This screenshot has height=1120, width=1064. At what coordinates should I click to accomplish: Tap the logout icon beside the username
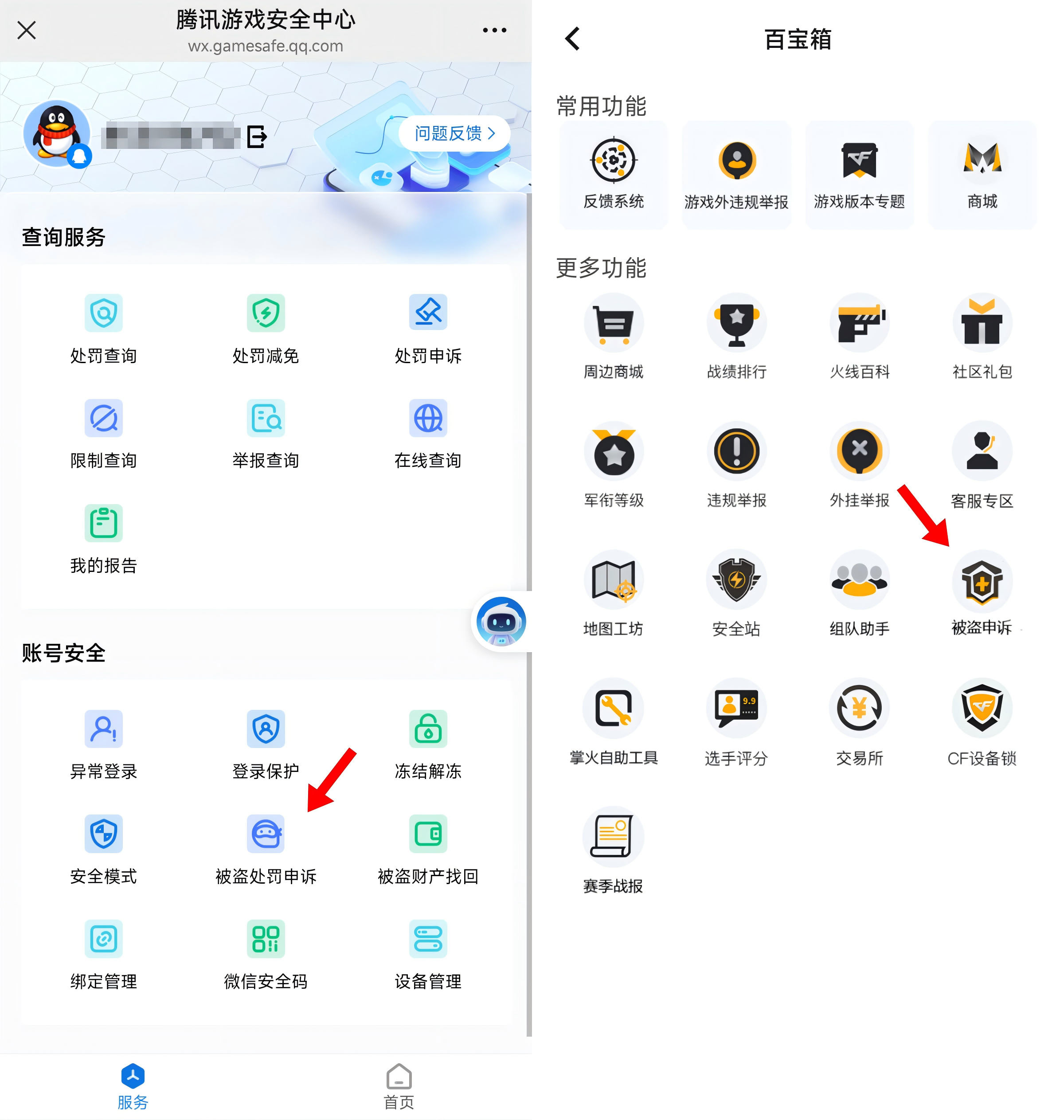click(256, 137)
